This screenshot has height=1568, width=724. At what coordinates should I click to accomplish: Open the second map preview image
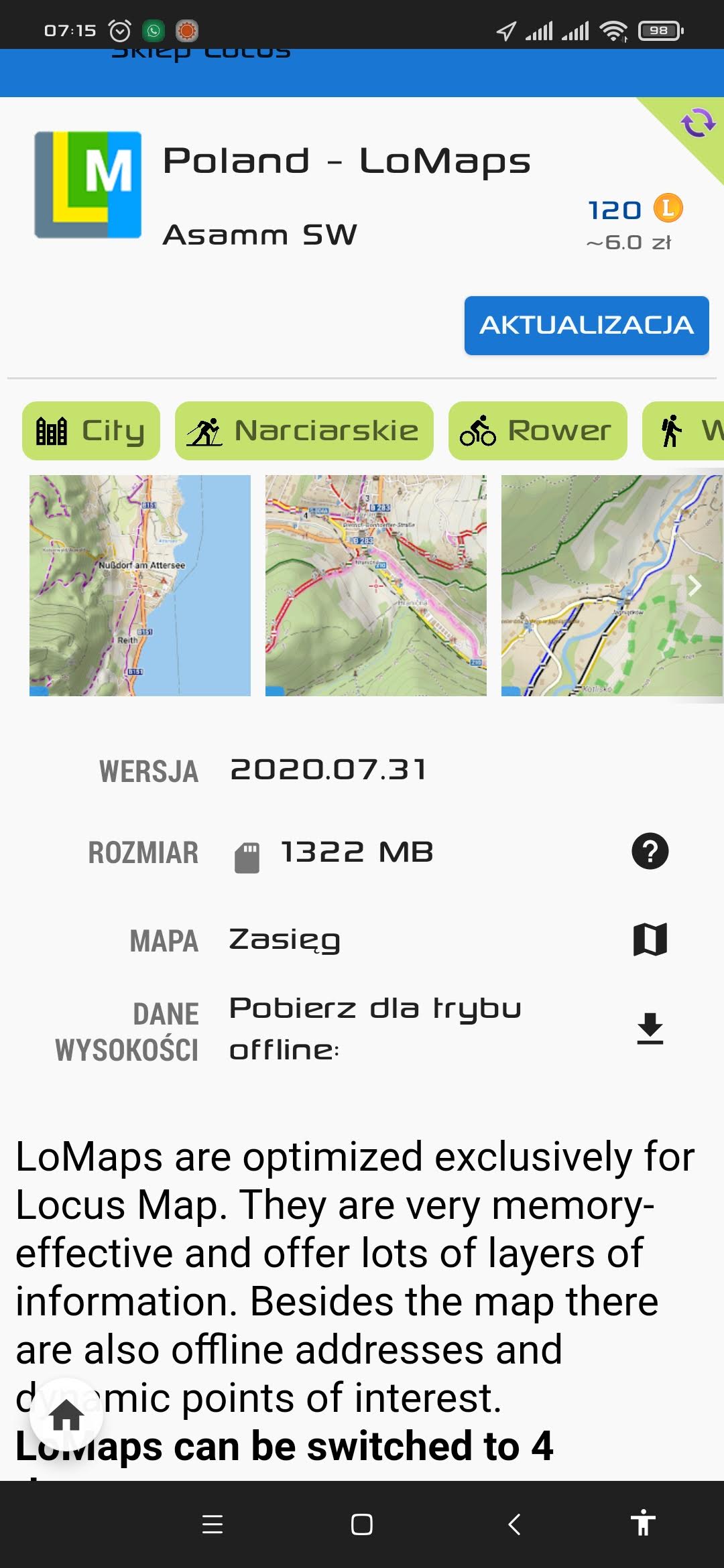[x=376, y=586]
